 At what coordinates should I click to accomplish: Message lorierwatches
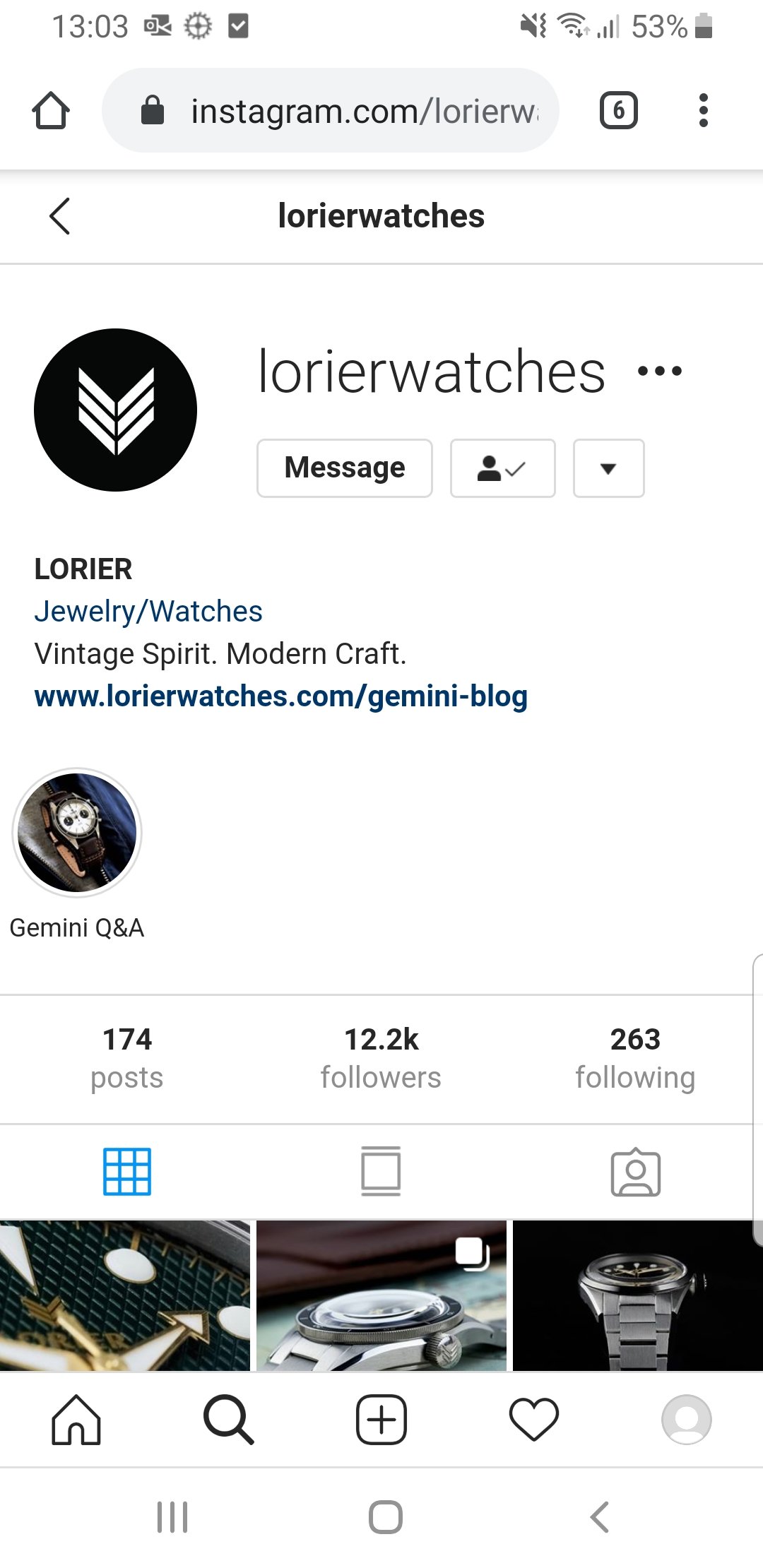point(345,468)
